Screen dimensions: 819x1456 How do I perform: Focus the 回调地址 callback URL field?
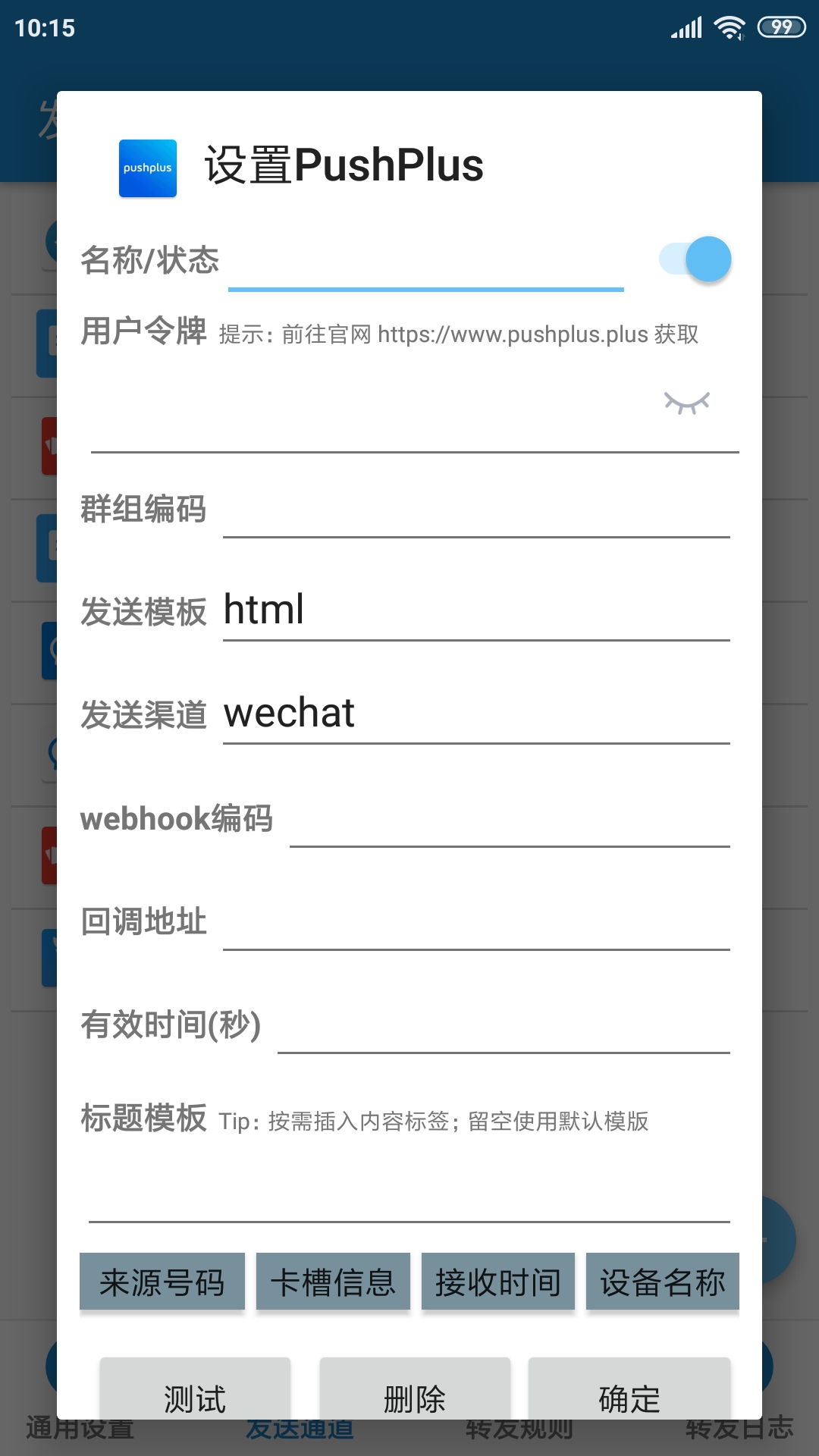tap(475, 921)
